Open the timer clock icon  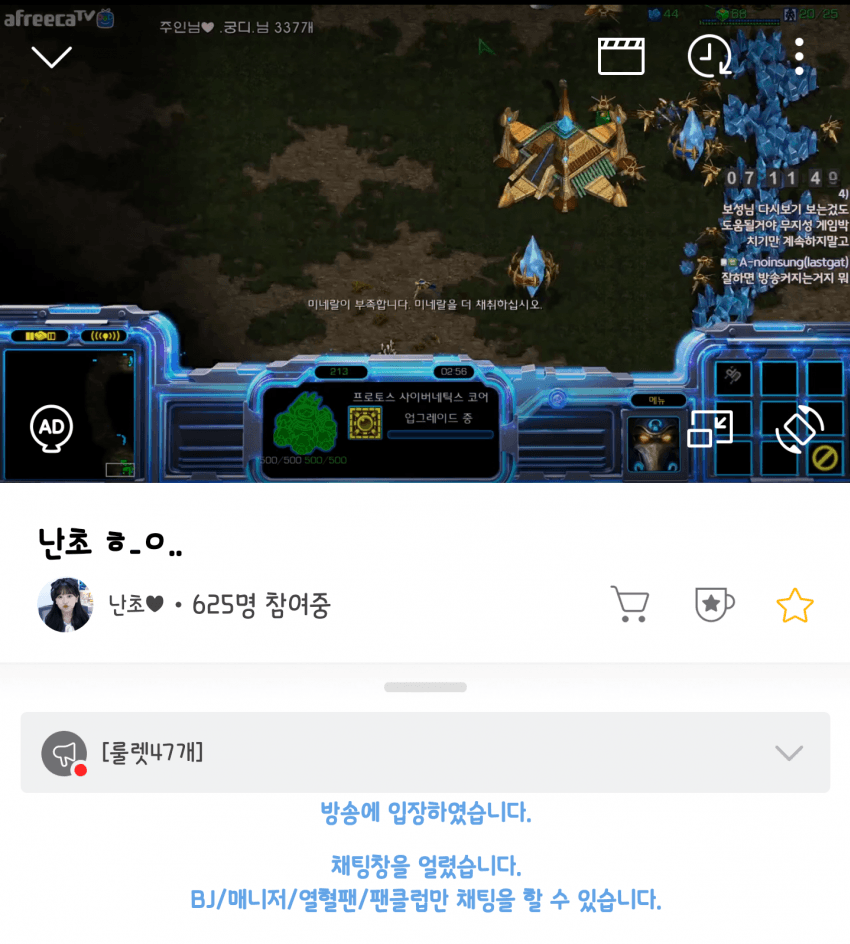point(710,57)
